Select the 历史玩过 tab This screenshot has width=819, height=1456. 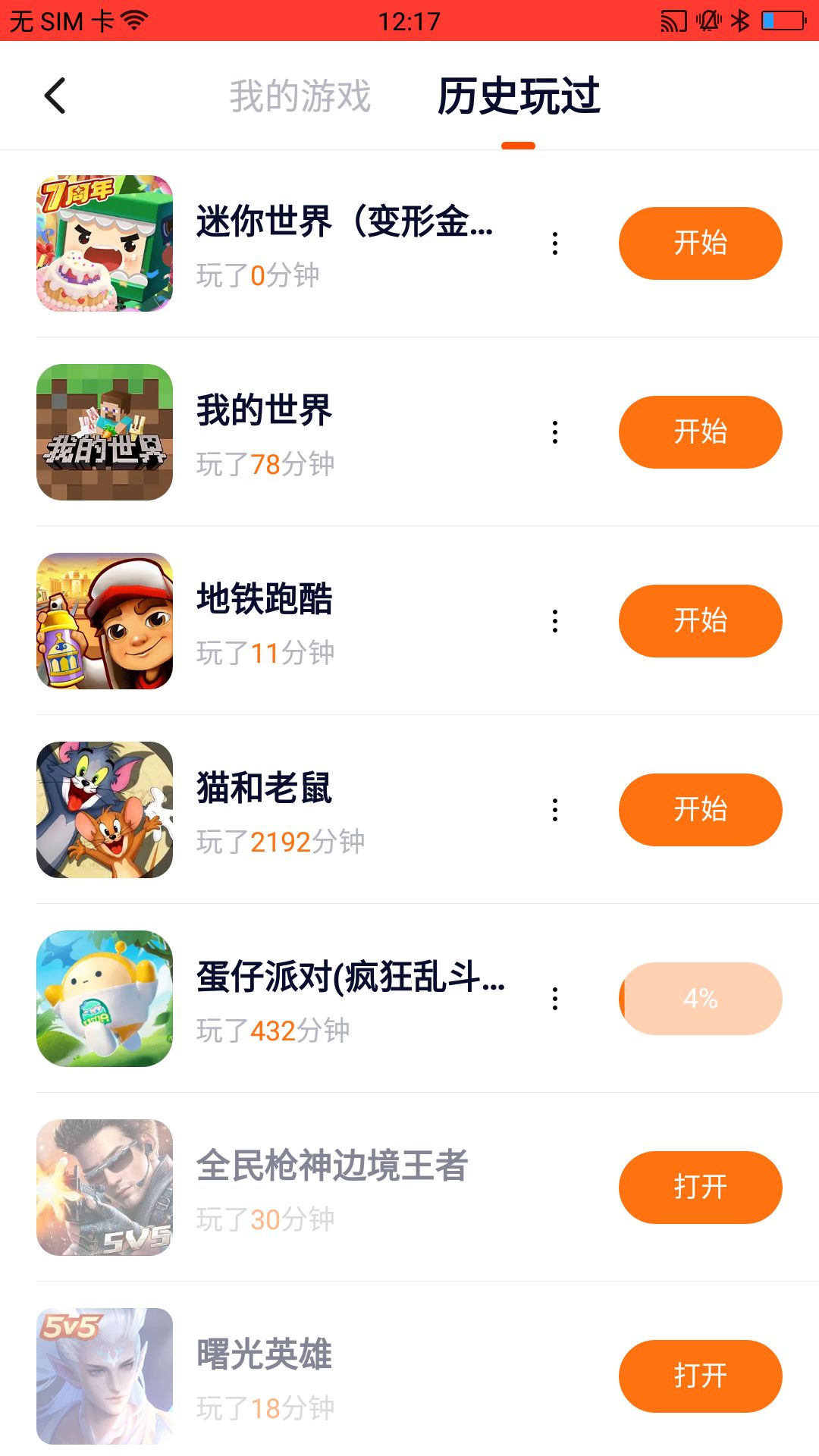tap(519, 96)
